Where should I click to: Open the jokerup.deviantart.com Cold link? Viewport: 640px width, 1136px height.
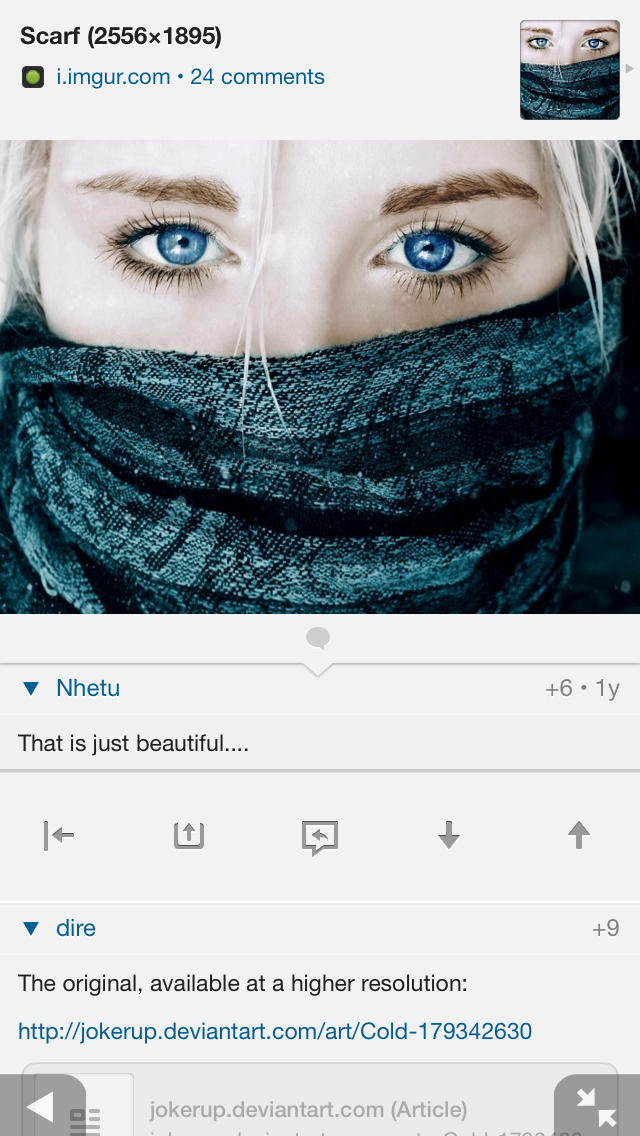(x=275, y=1031)
